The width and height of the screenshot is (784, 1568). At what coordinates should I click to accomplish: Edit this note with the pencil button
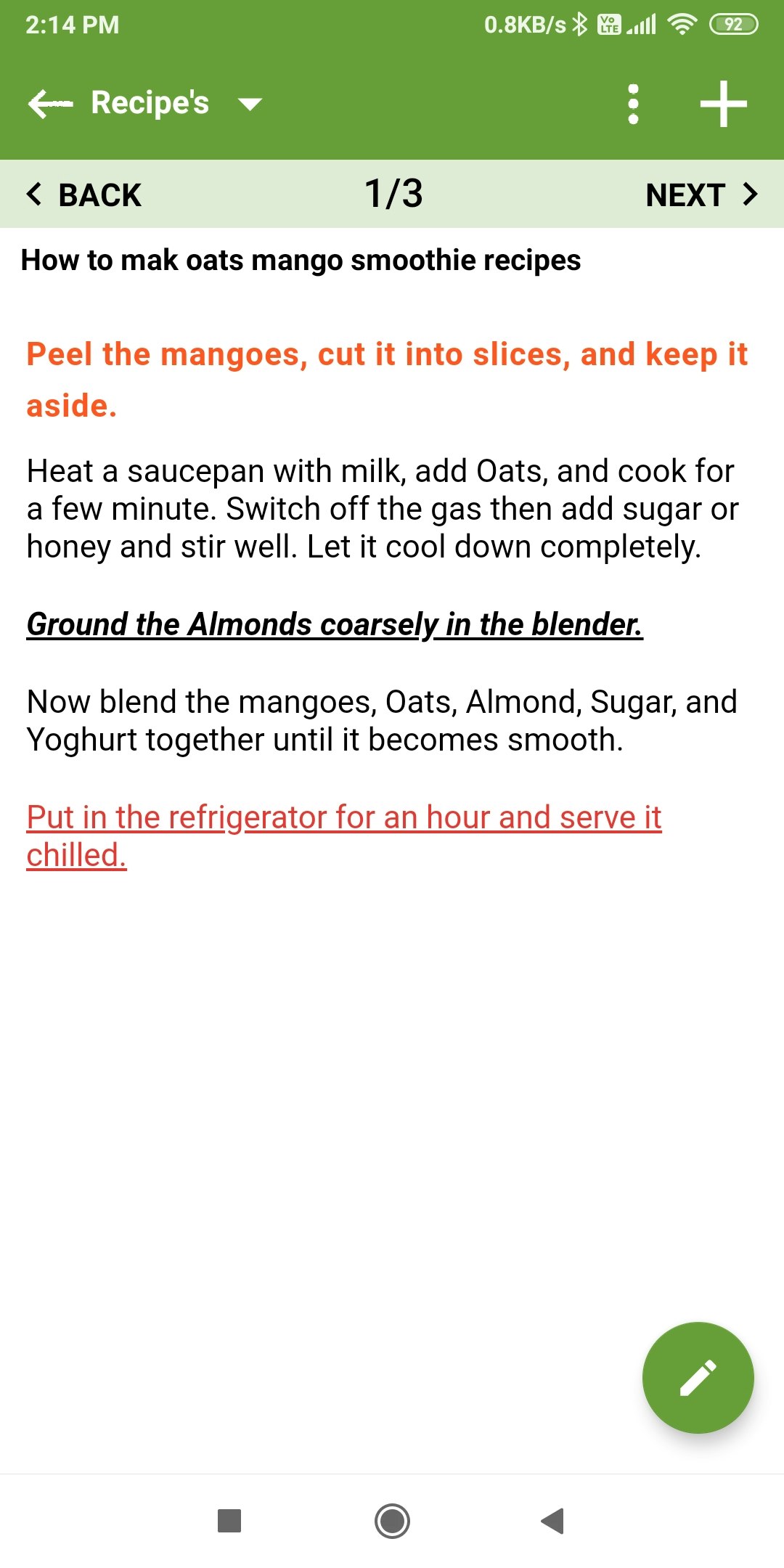click(698, 1377)
